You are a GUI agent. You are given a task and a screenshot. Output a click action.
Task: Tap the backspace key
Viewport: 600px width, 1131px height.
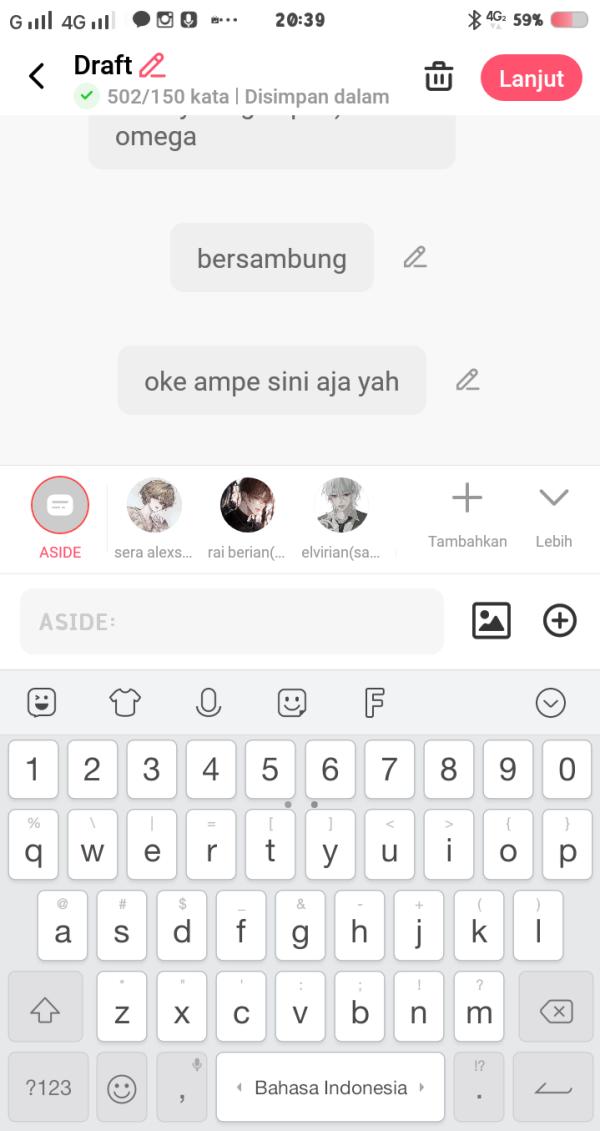[555, 1011]
